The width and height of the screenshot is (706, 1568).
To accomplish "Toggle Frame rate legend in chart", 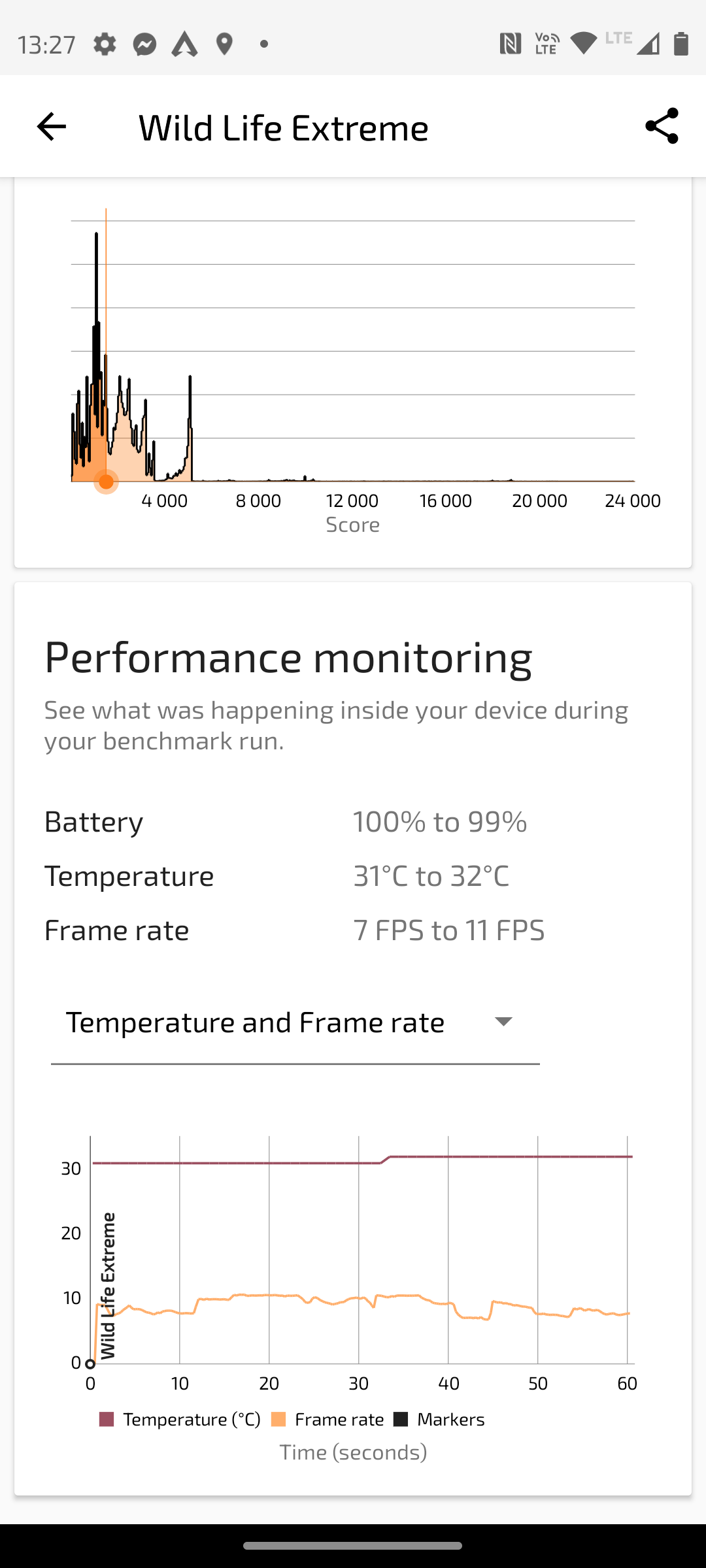I will coord(327,1419).
